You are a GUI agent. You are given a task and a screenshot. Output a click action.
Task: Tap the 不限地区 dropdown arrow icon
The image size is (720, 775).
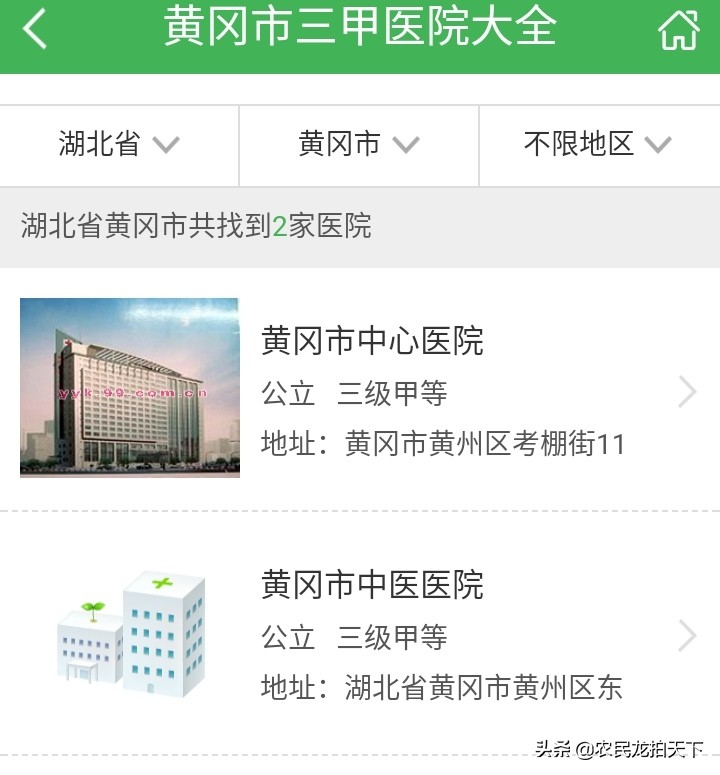click(x=657, y=145)
